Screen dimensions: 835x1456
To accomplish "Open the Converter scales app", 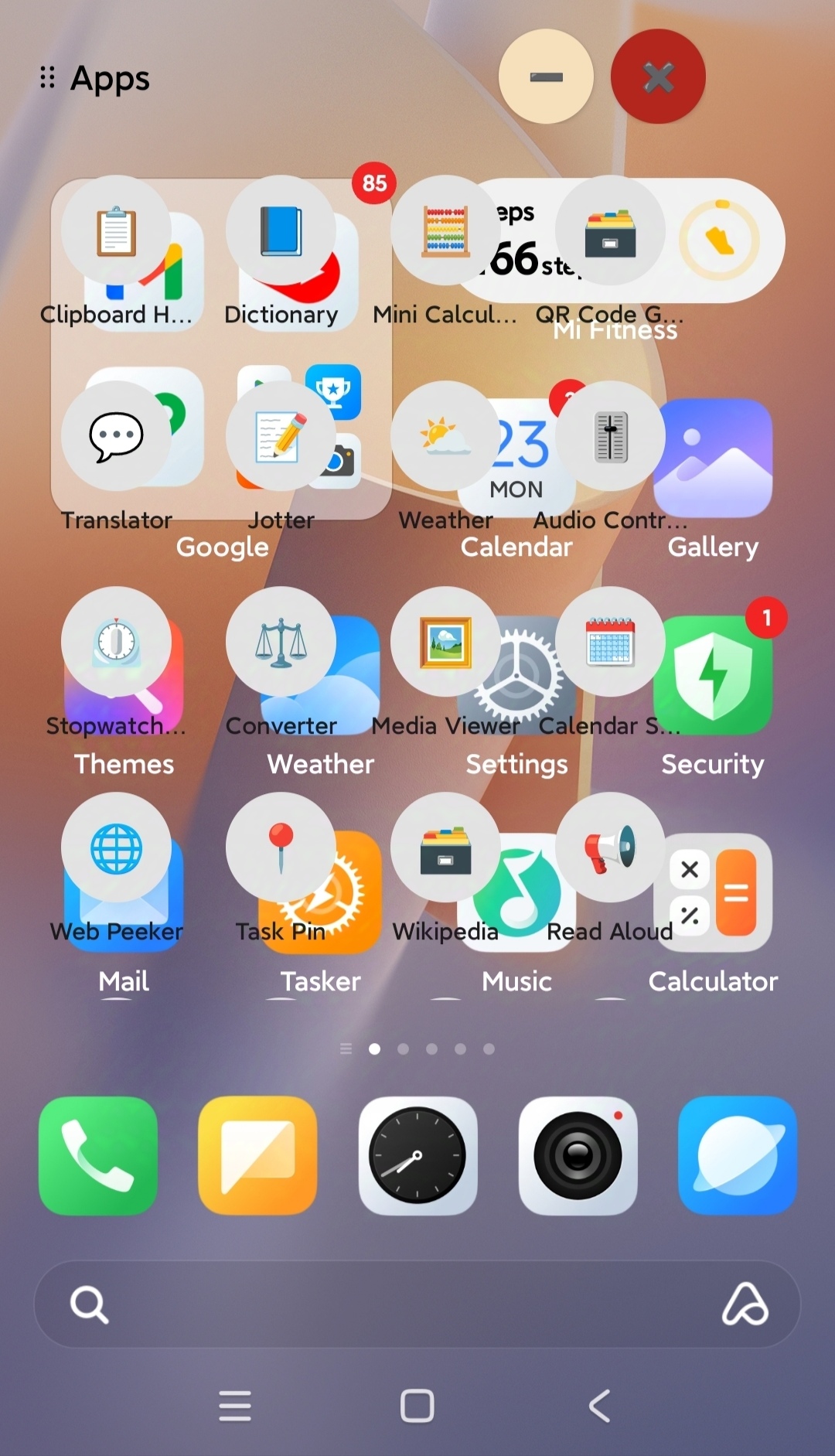I will [x=281, y=642].
